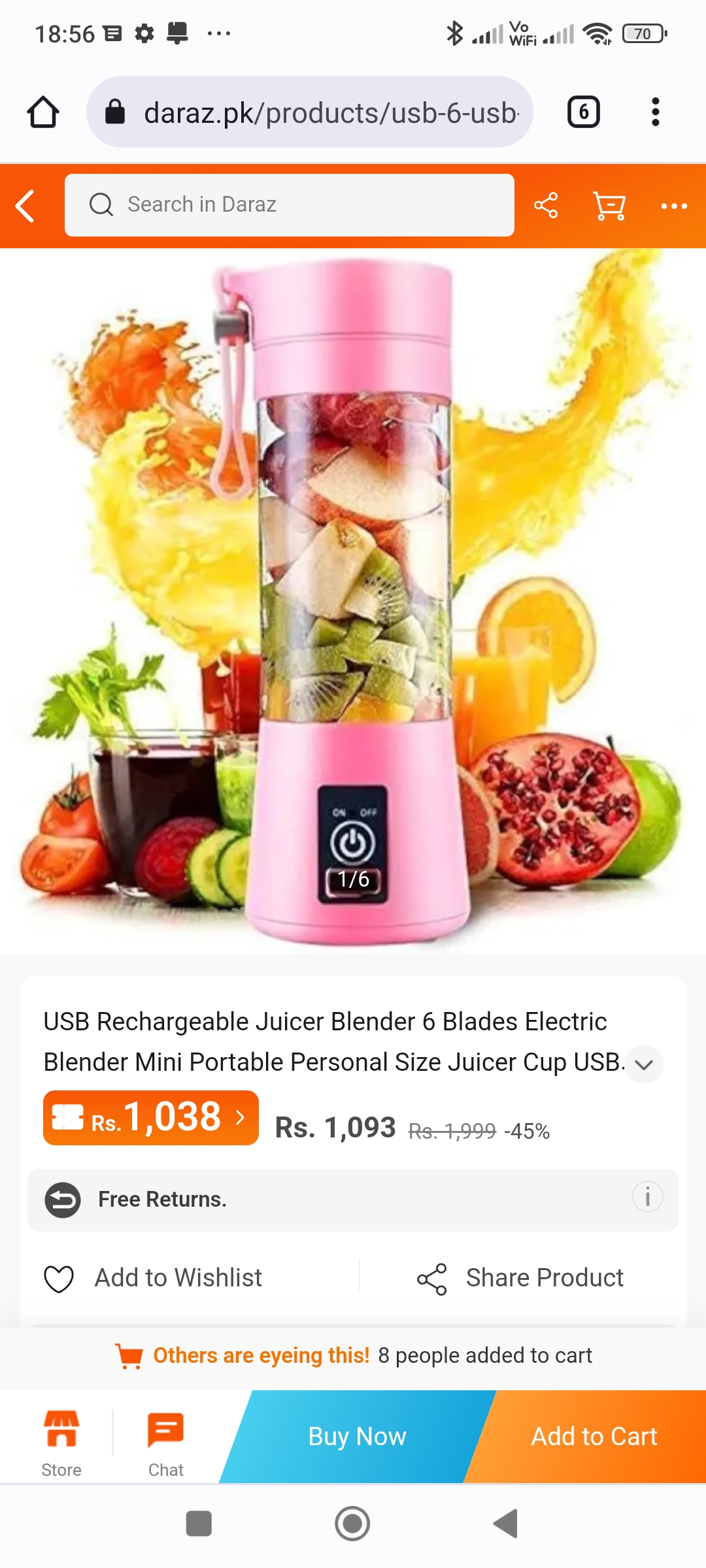Open the browser home page

click(43, 112)
